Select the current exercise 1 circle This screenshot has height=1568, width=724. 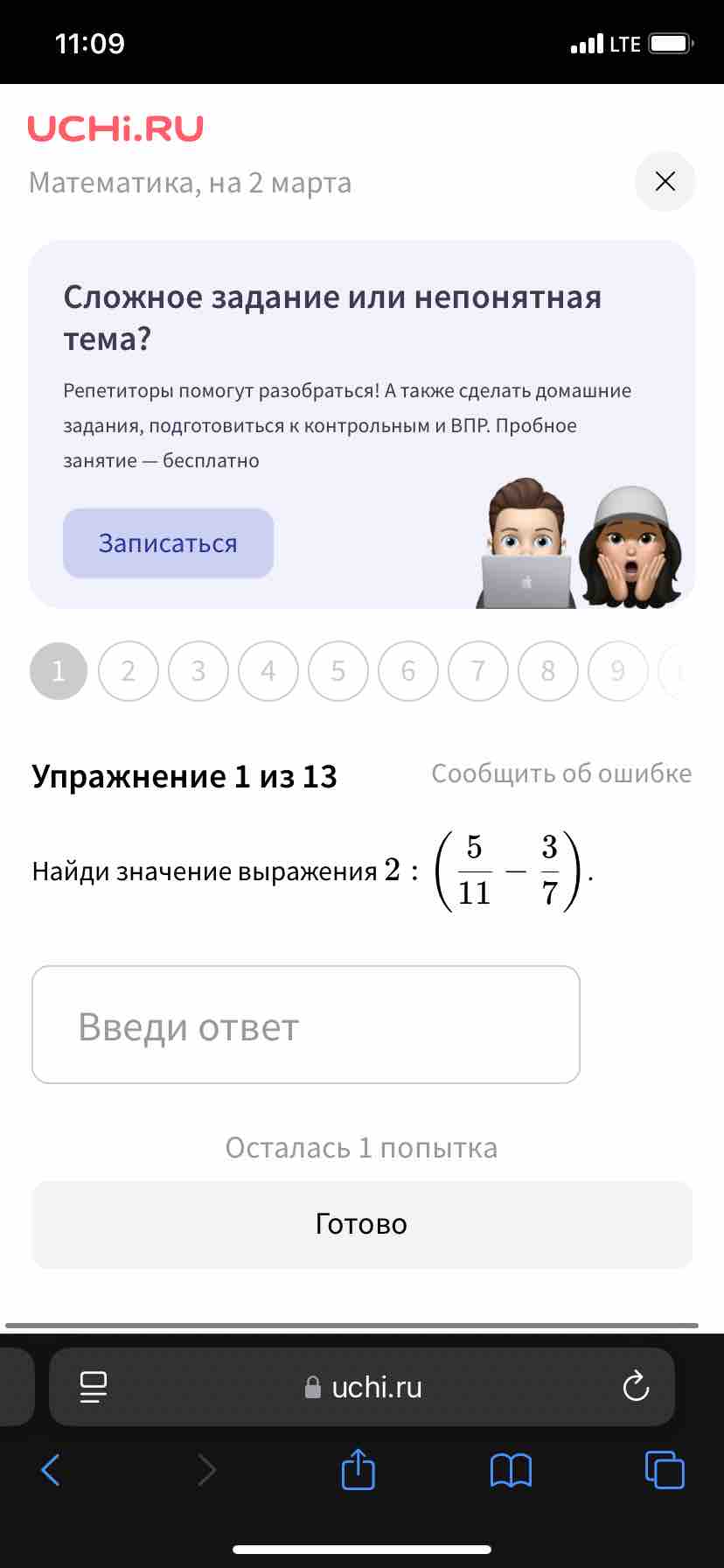click(x=59, y=671)
